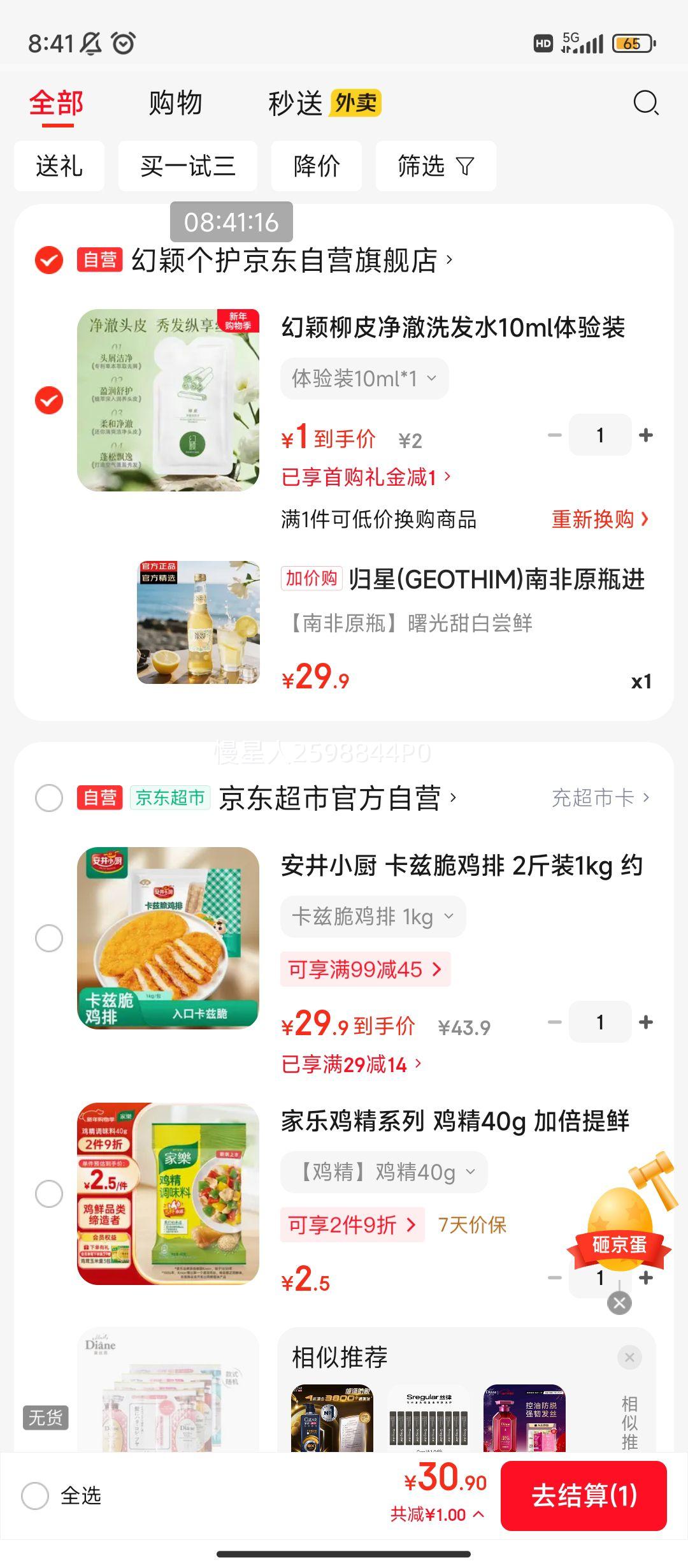Viewport: 688px width, 1568px height.
Task: Open the 体验装10ml*1 spec dropdown
Action: coord(365,378)
